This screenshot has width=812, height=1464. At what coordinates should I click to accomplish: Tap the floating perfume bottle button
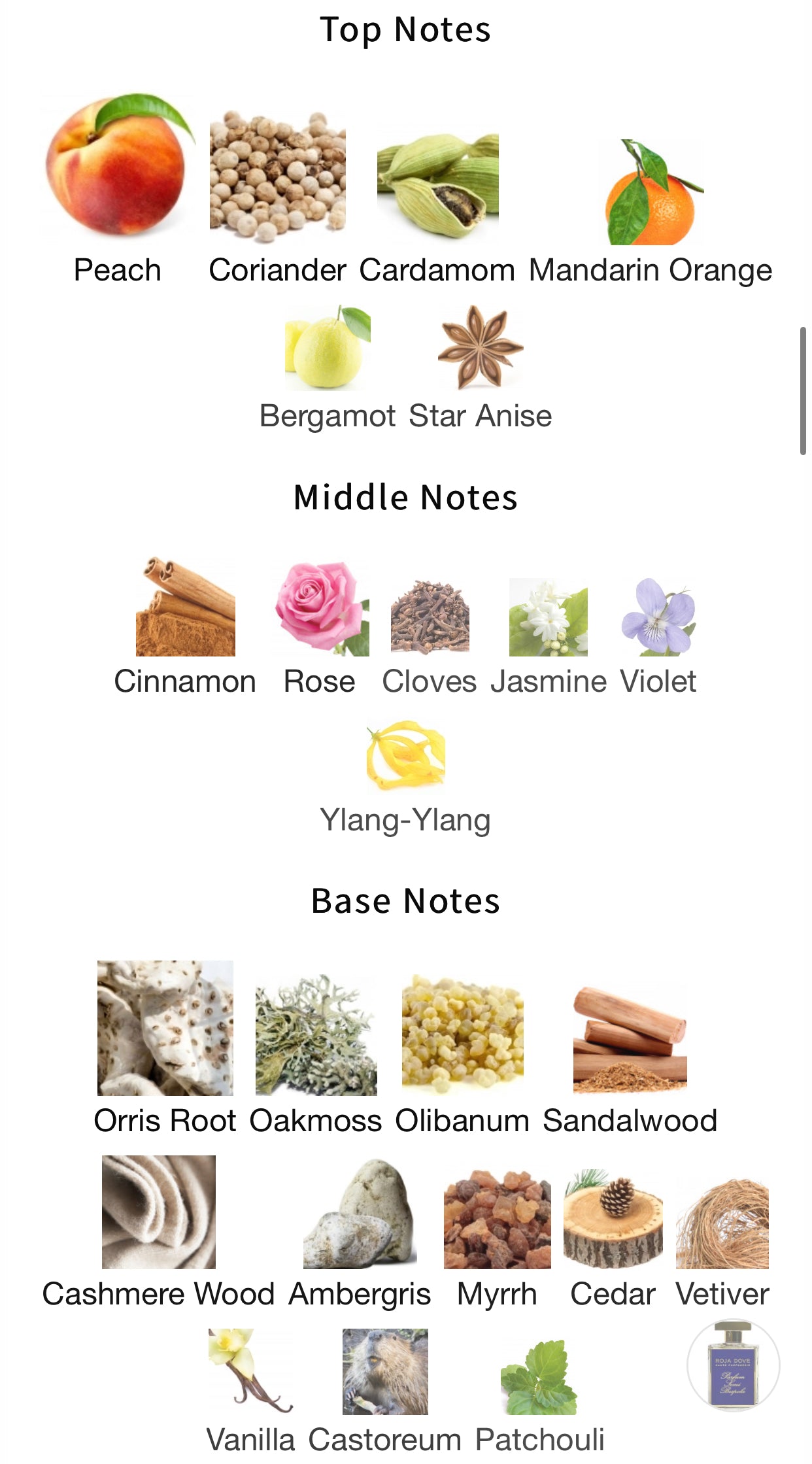click(733, 1365)
